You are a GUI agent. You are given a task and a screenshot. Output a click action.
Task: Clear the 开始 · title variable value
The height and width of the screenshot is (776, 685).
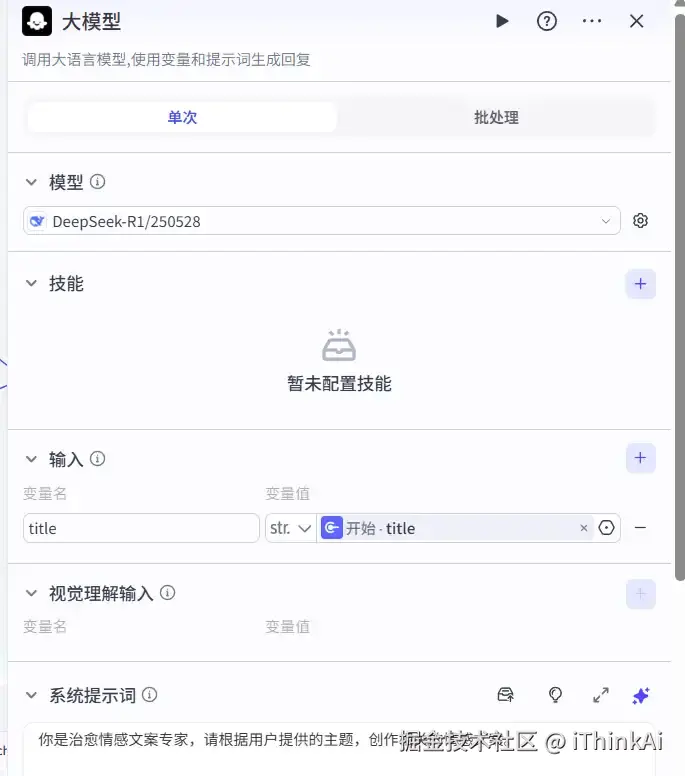584,528
